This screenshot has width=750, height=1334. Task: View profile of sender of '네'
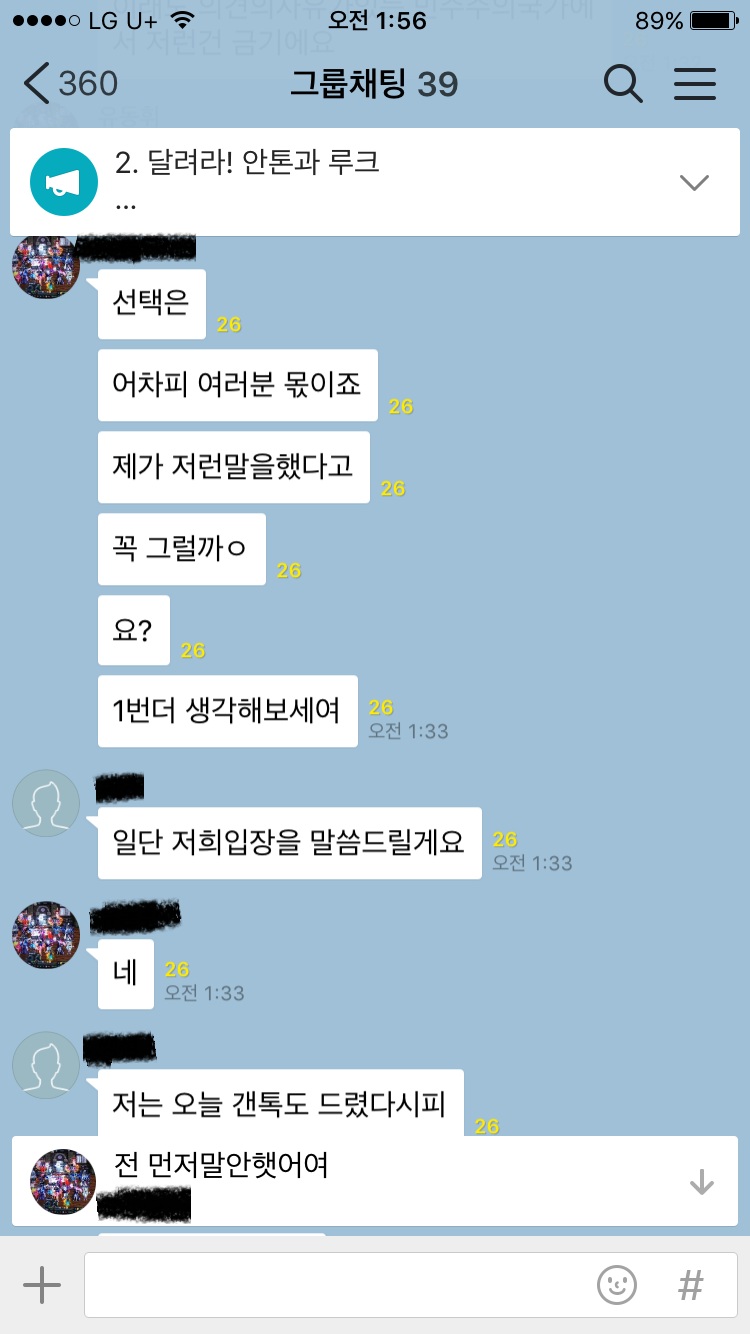(x=45, y=935)
